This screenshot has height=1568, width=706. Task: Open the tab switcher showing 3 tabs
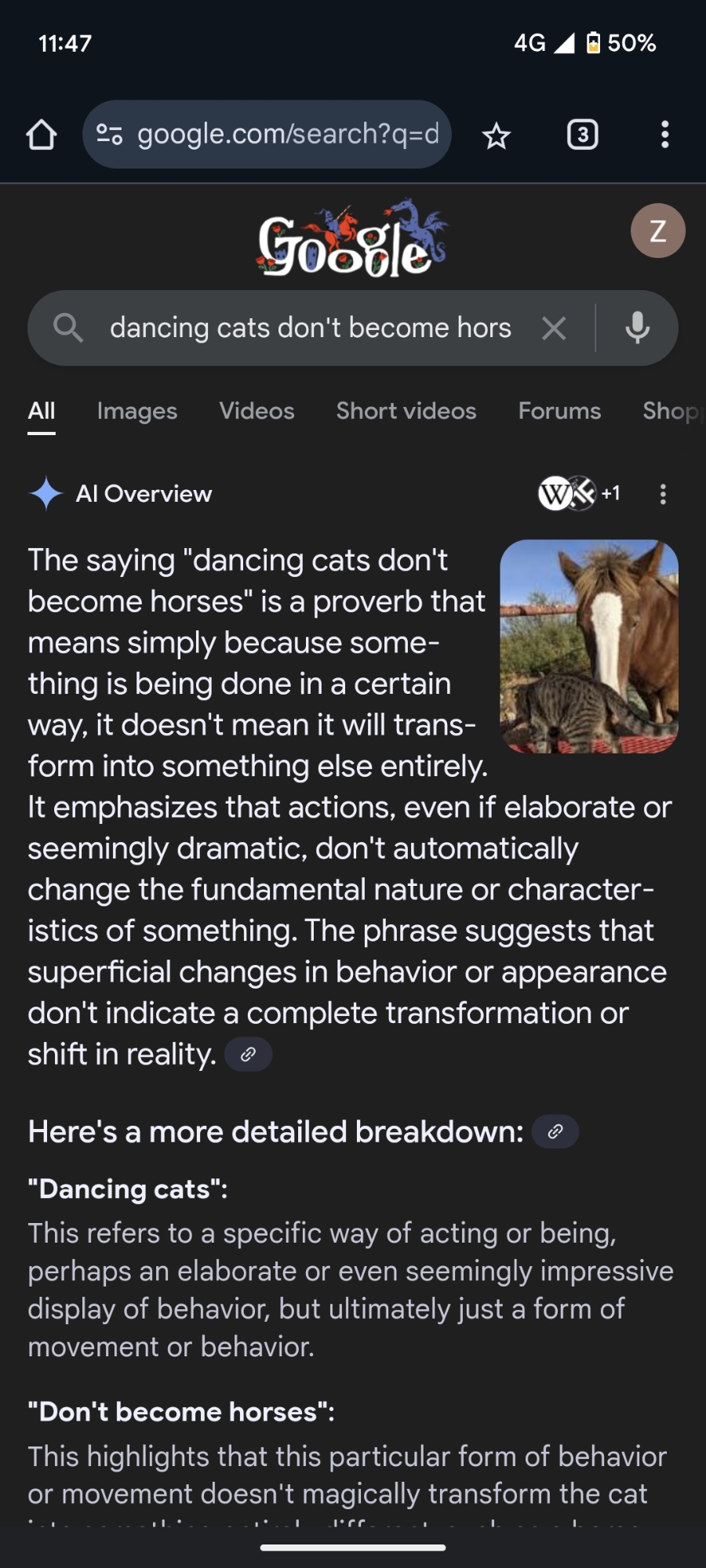582,135
